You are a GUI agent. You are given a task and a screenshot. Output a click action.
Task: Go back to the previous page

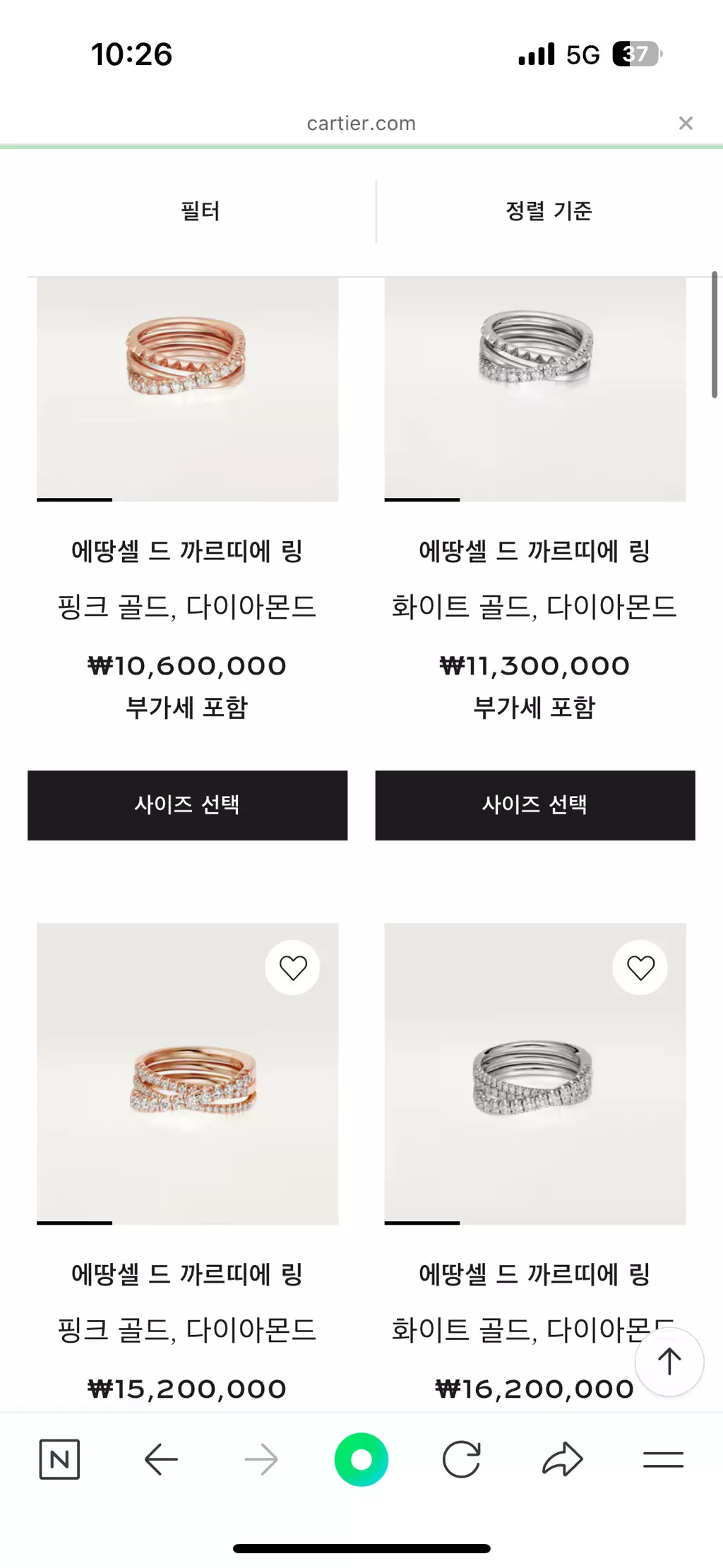click(161, 1459)
